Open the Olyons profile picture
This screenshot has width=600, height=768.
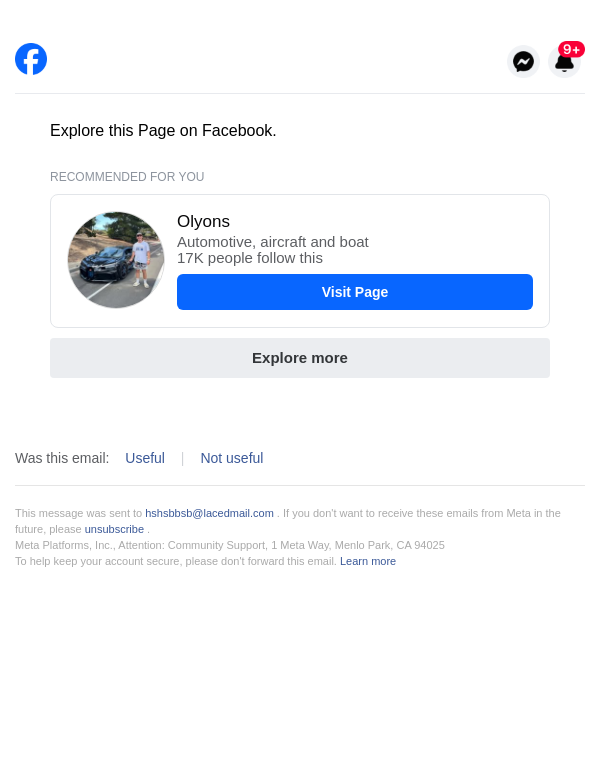pos(116,260)
